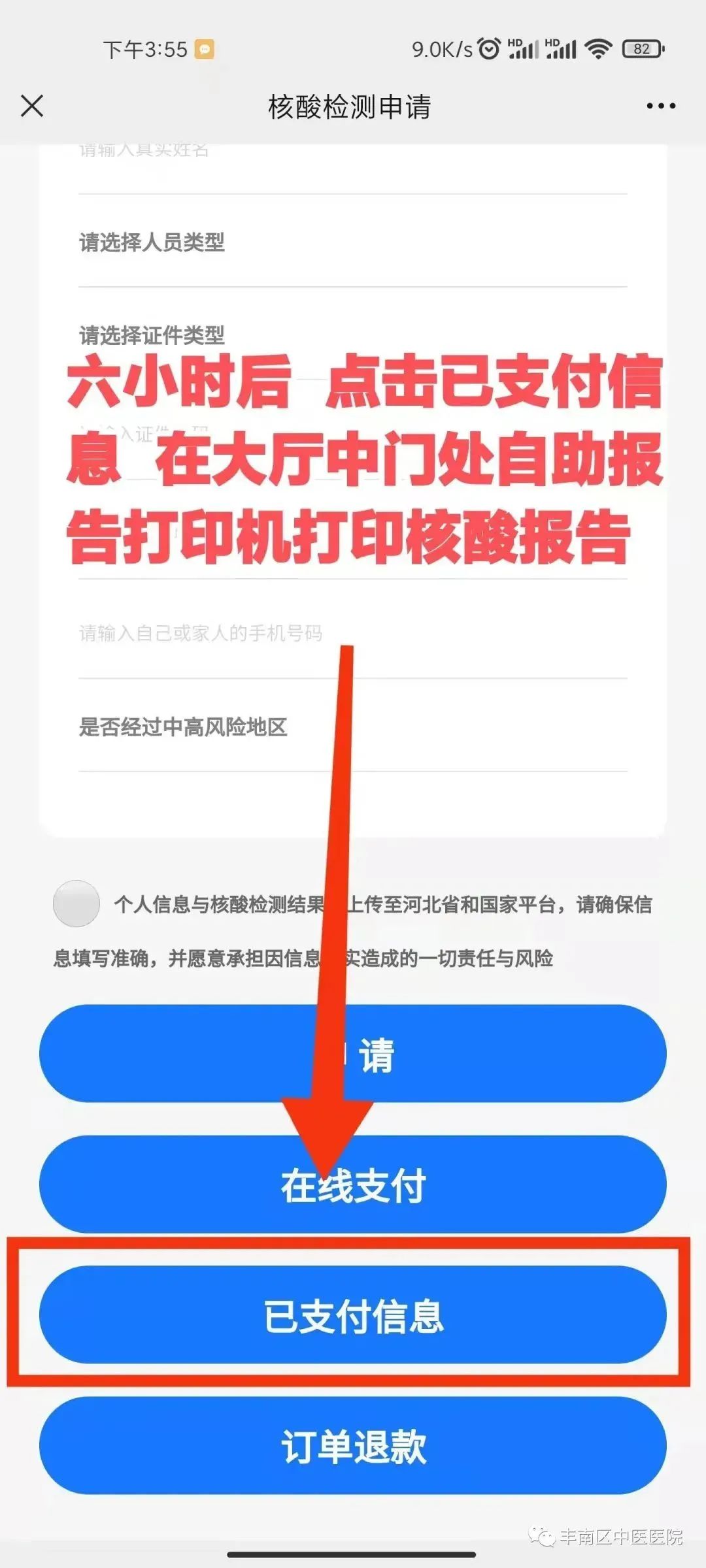Choose an option for 请选择证件类型

tap(352, 336)
